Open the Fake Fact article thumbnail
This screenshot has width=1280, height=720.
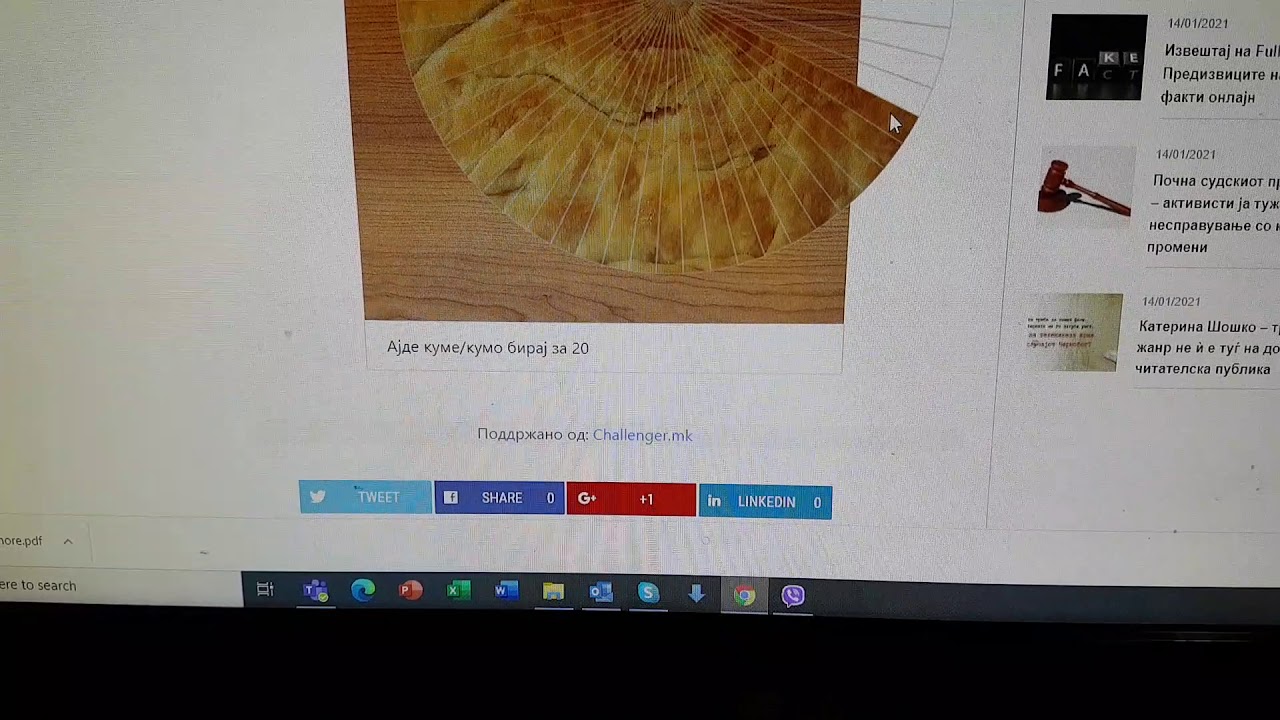coord(1096,58)
